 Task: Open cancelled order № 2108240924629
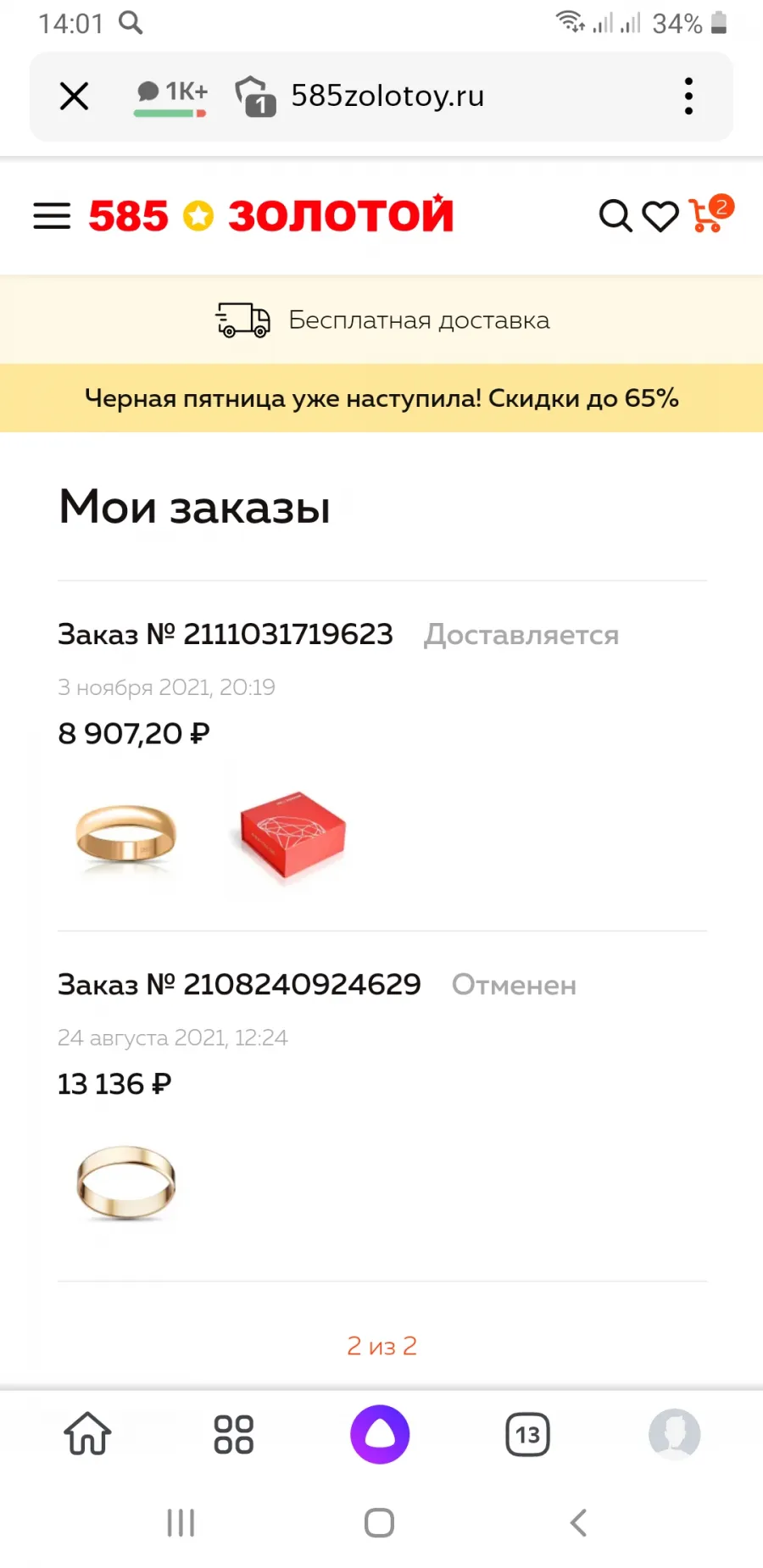(239, 984)
